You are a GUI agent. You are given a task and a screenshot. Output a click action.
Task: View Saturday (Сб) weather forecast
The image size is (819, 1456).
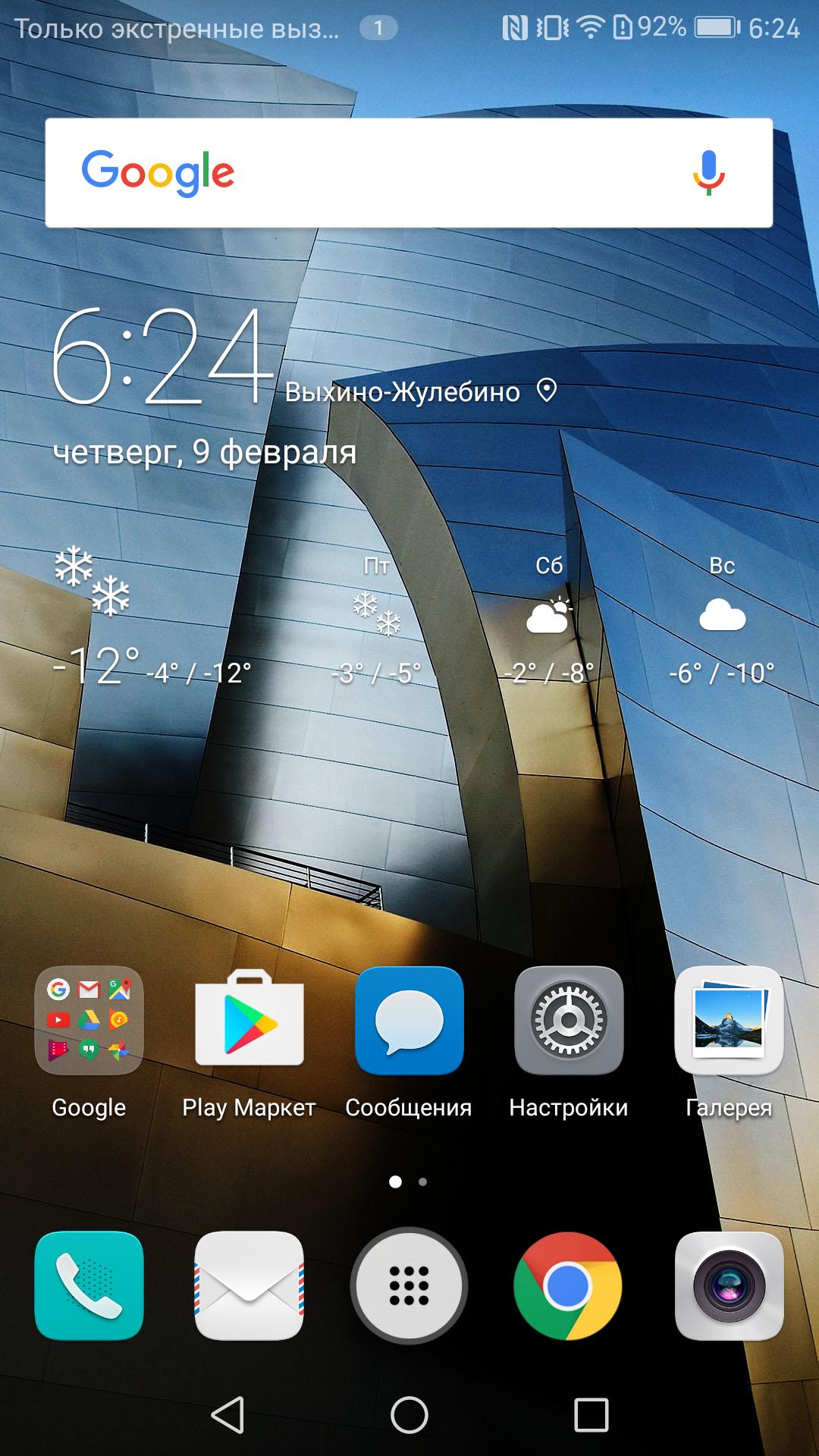[549, 620]
